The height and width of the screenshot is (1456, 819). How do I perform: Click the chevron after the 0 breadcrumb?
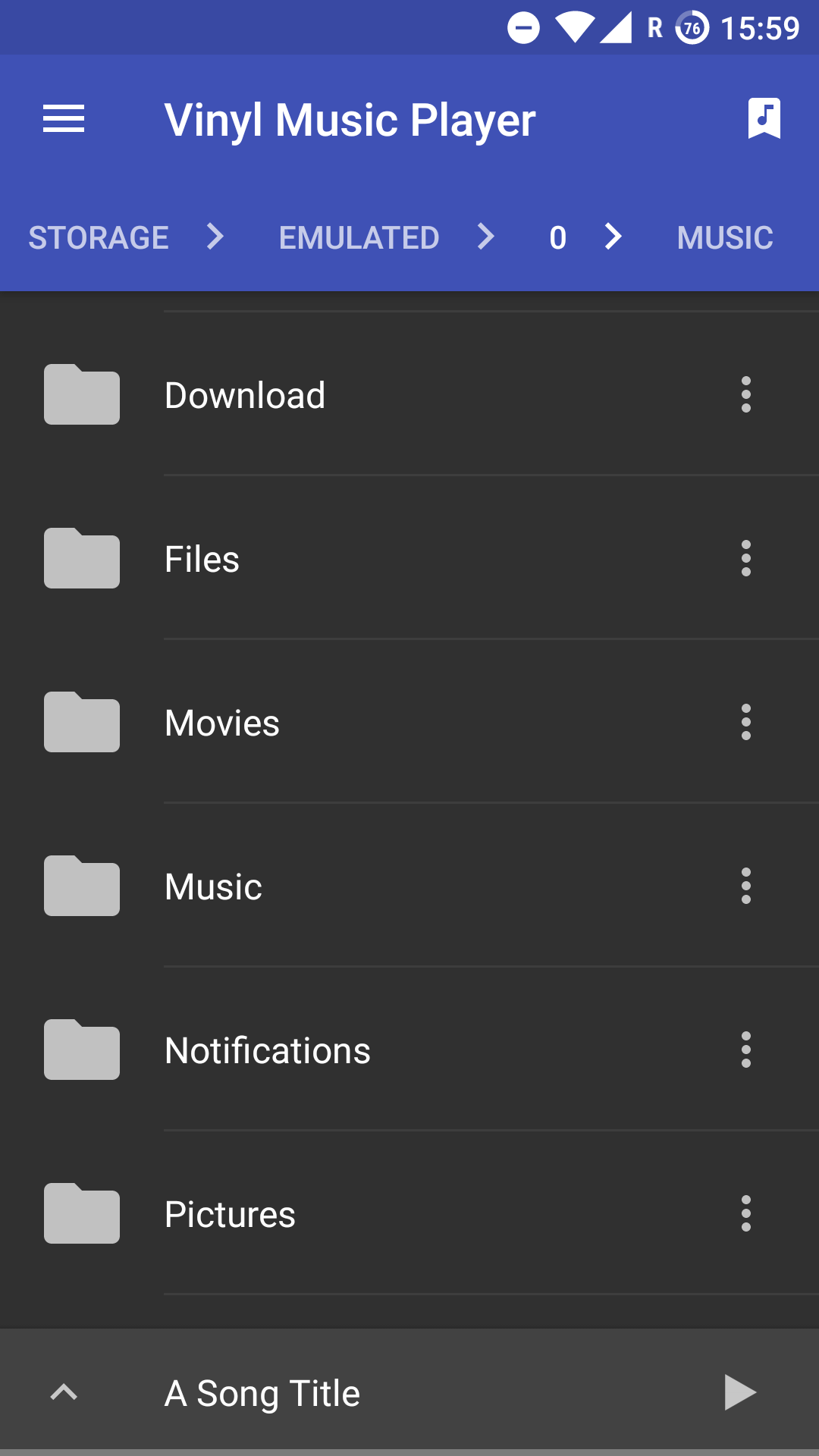tap(612, 237)
